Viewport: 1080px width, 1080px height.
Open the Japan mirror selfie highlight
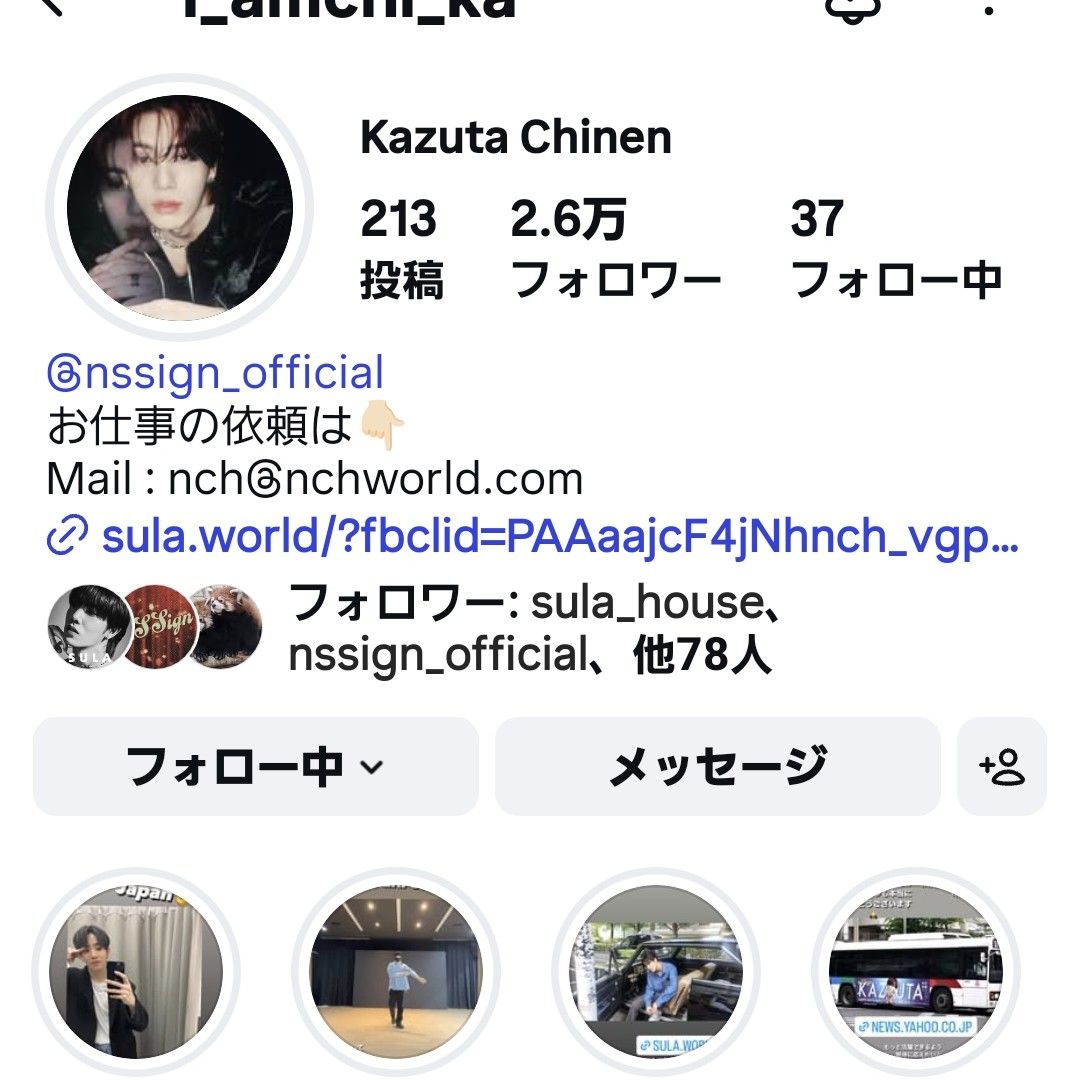tap(136, 972)
